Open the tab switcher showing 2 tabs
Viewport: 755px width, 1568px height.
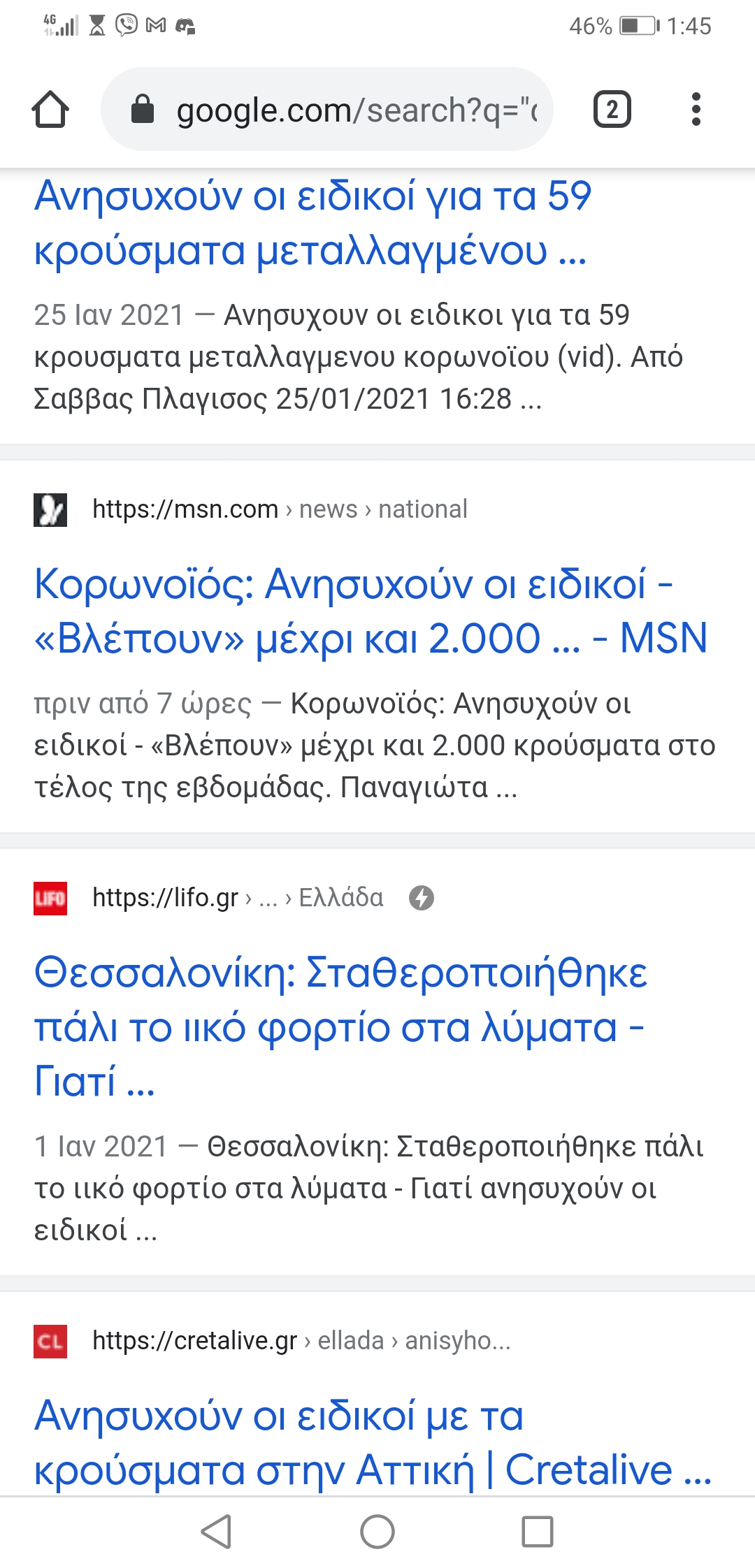612,110
